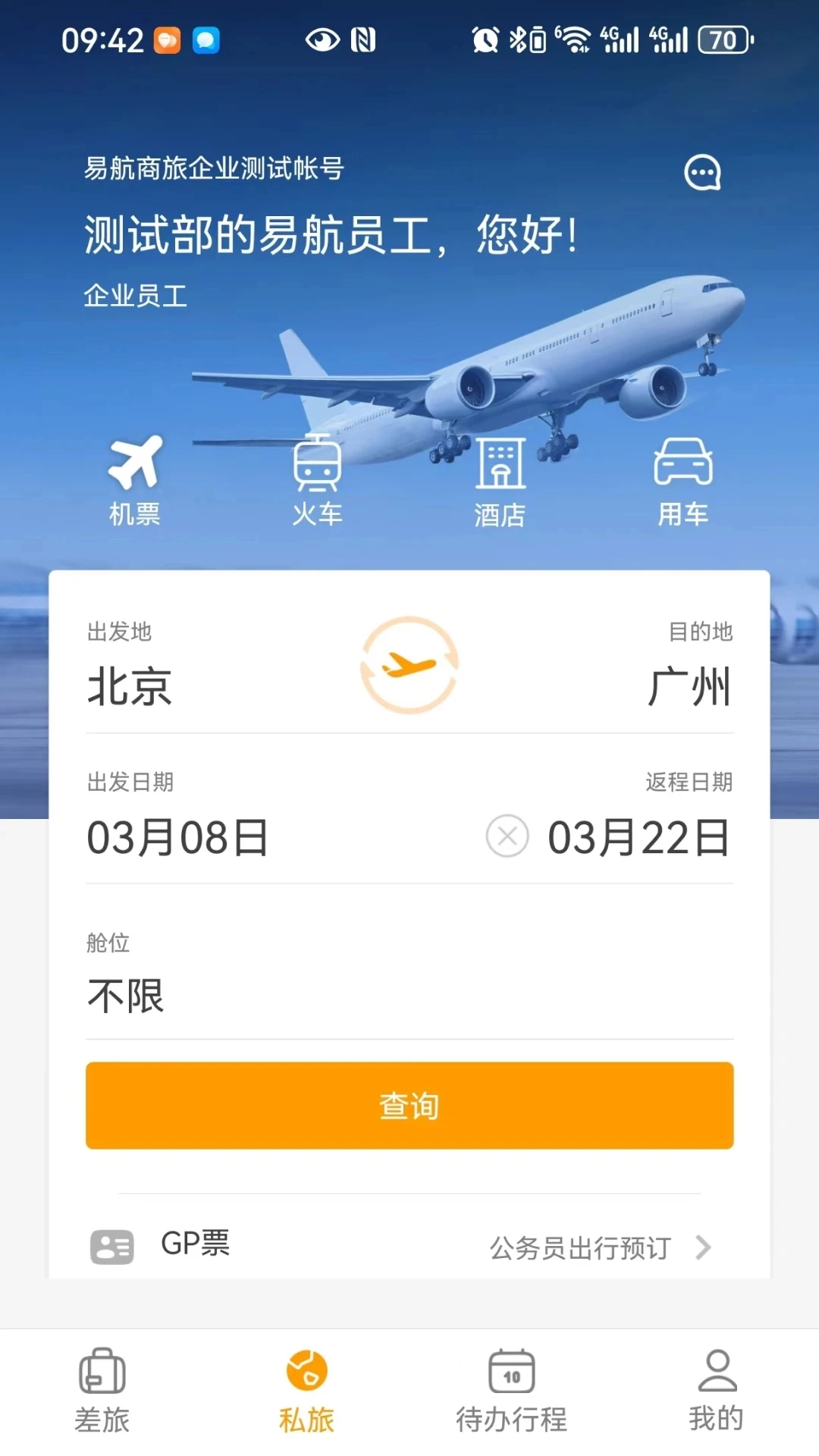The image size is (819, 1456).
Task: Expand the 公务员出行预订 chevron
Action: [x=707, y=1243]
